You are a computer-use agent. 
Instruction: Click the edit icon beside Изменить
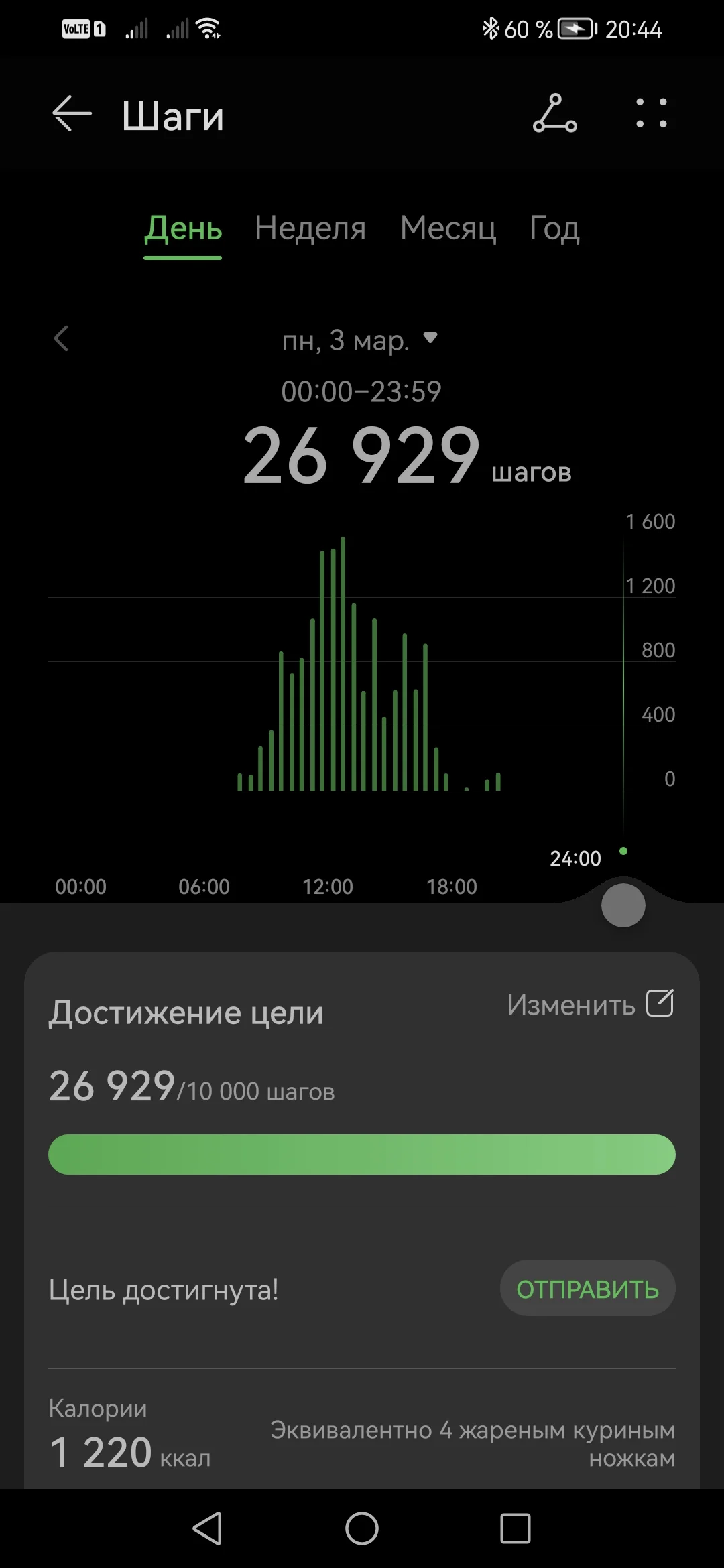(x=662, y=1004)
